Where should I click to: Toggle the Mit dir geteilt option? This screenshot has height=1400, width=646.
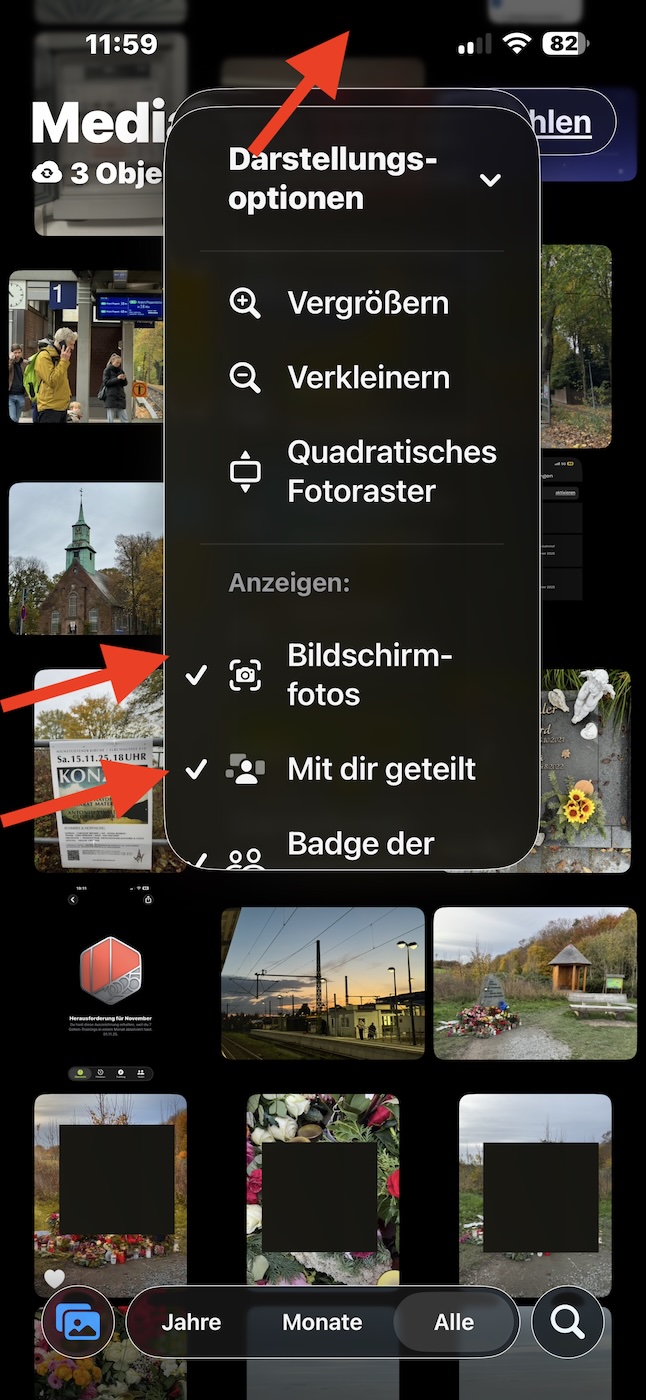380,769
